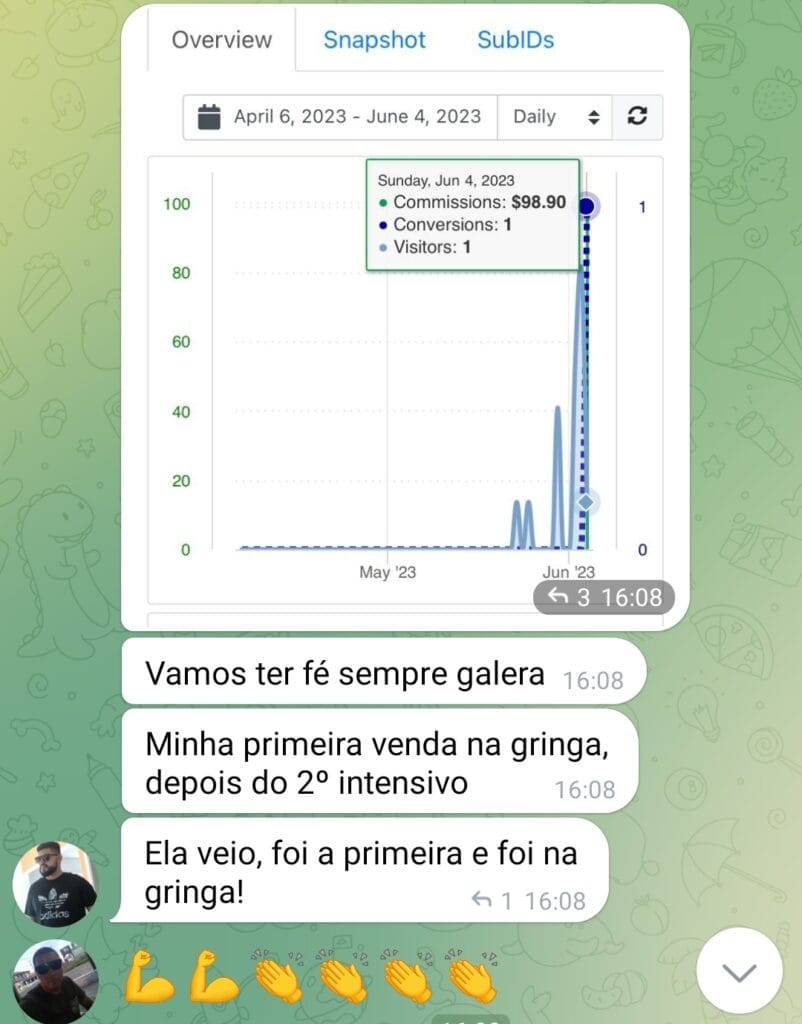Open the shared chart image message
Image resolution: width=802 pixels, height=1024 pixels.
pyautogui.click(x=405, y=317)
